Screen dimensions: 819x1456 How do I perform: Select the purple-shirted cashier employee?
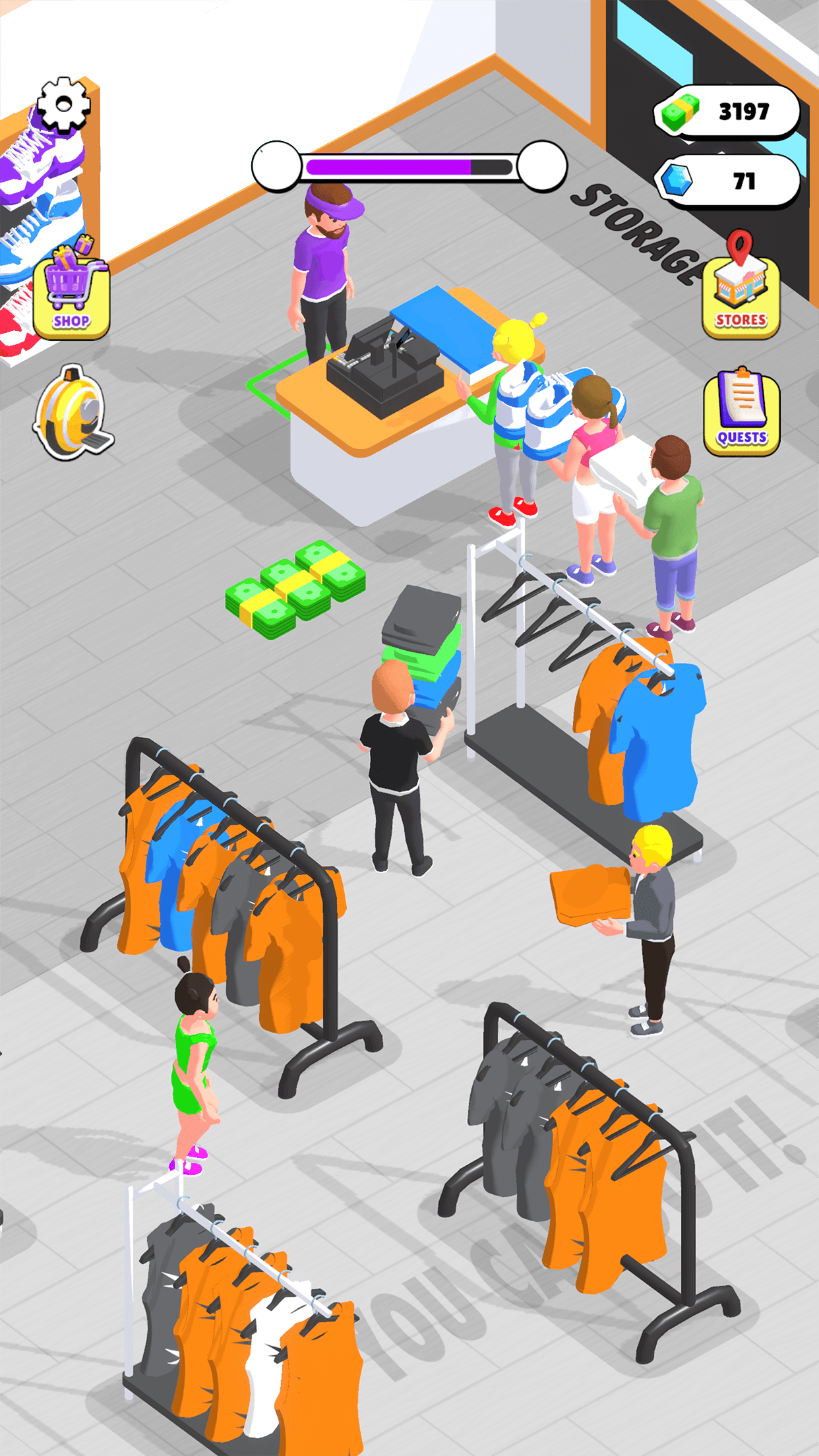click(x=323, y=264)
